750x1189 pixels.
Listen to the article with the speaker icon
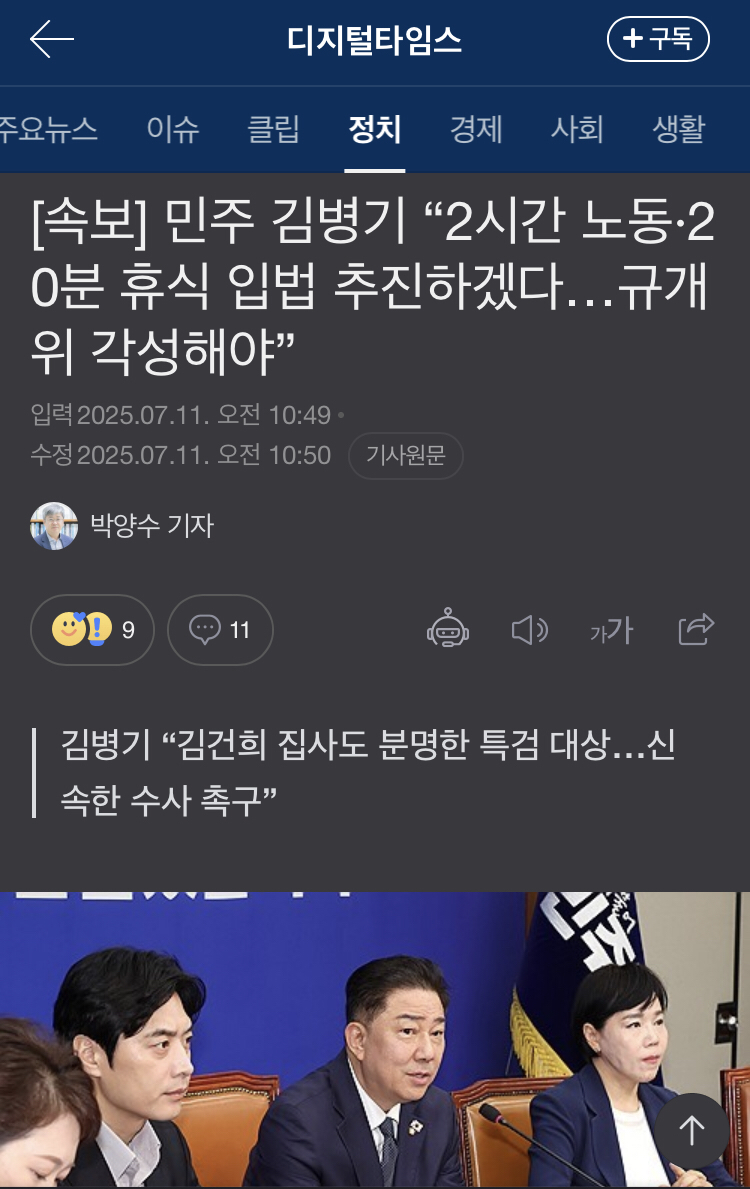click(529, 629)
